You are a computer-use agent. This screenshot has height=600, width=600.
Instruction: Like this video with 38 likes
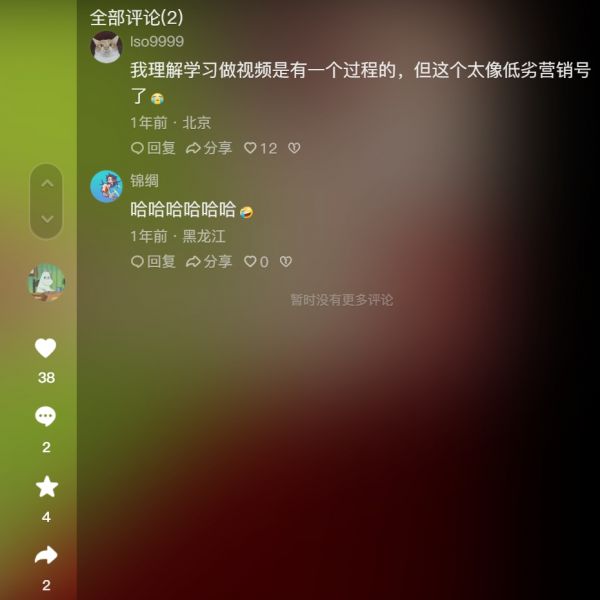tap(46, 348)
